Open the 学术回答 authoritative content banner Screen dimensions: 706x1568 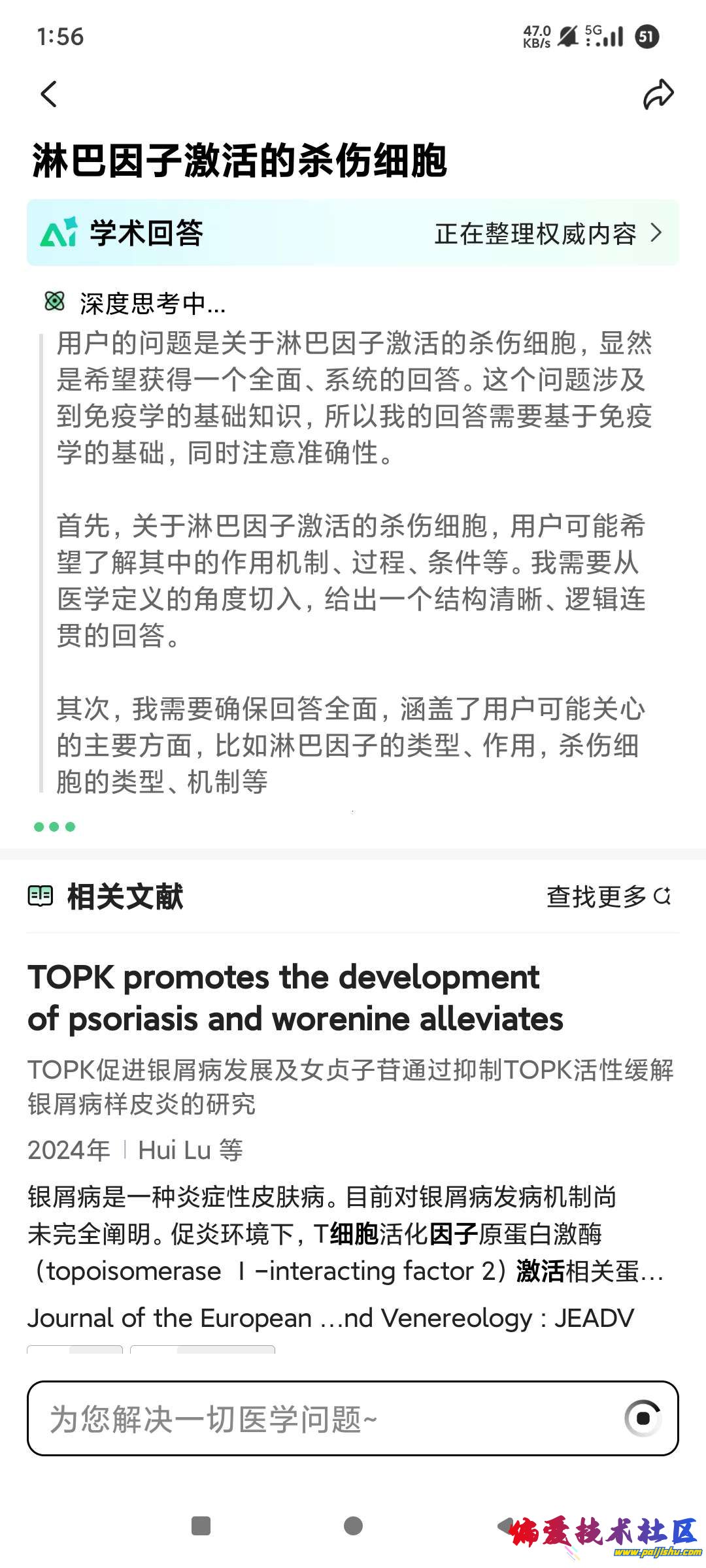[x=353, y=233]
